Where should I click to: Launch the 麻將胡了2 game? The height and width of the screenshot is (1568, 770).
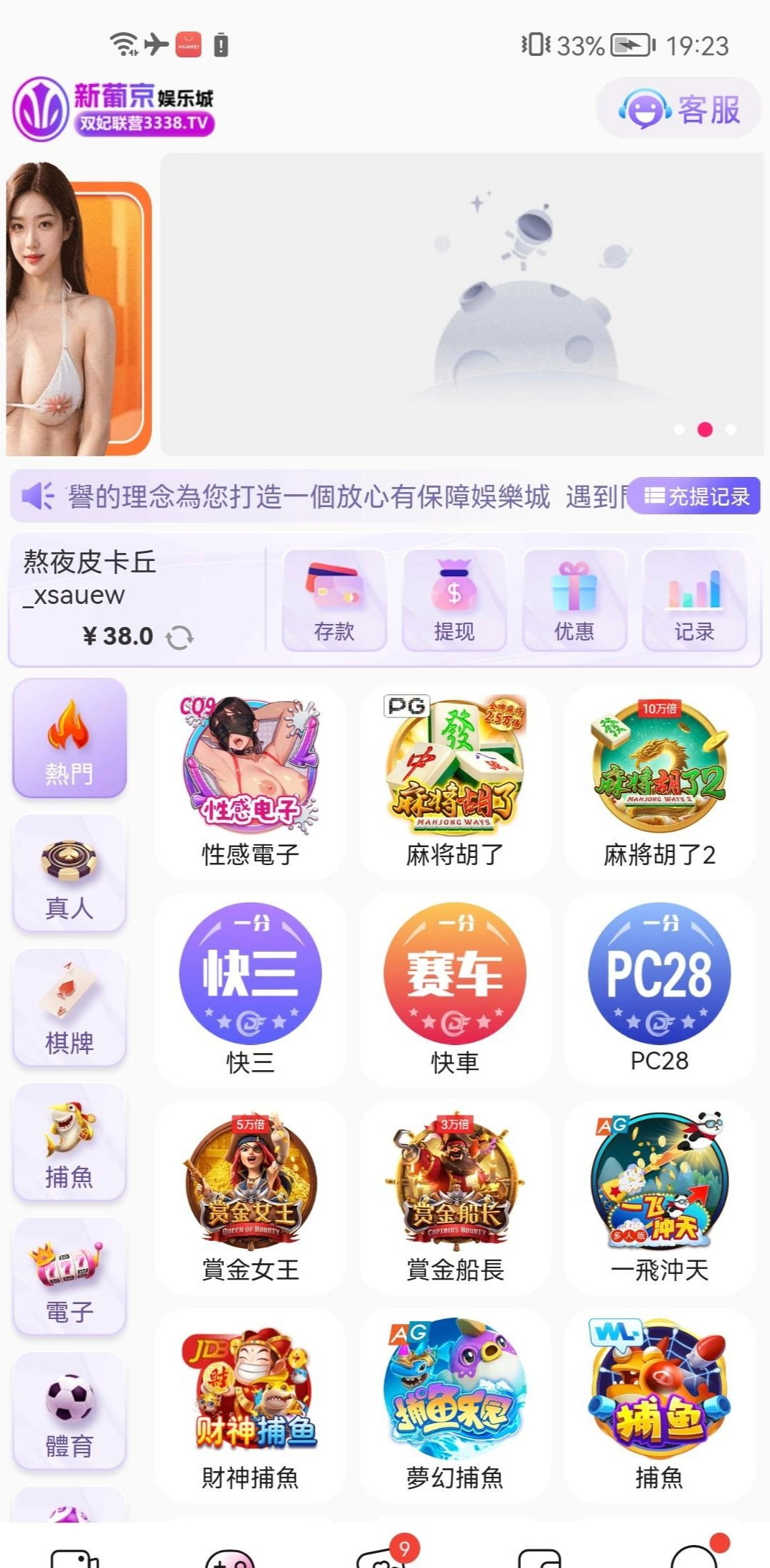pos(659,779)
